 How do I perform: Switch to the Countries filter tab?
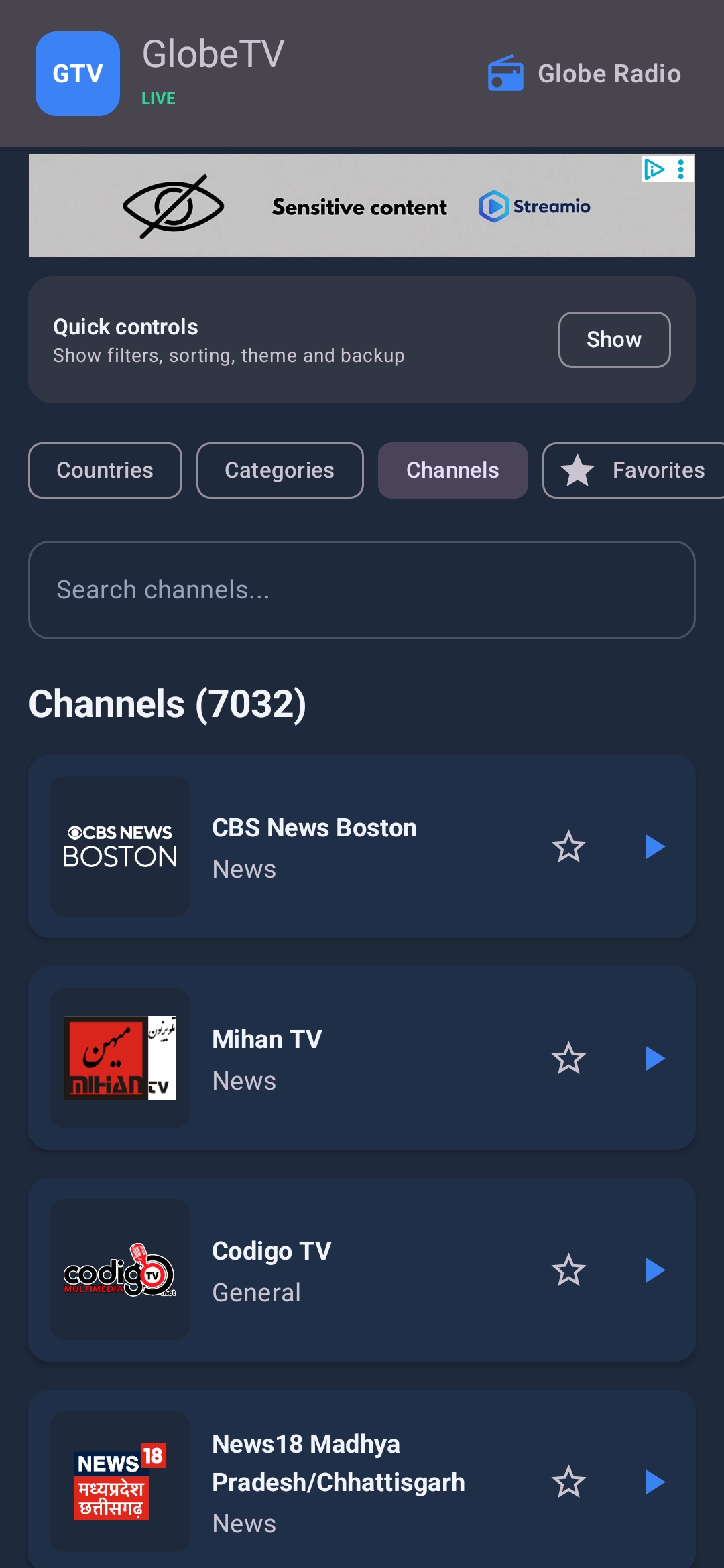(x=105, y=470)
